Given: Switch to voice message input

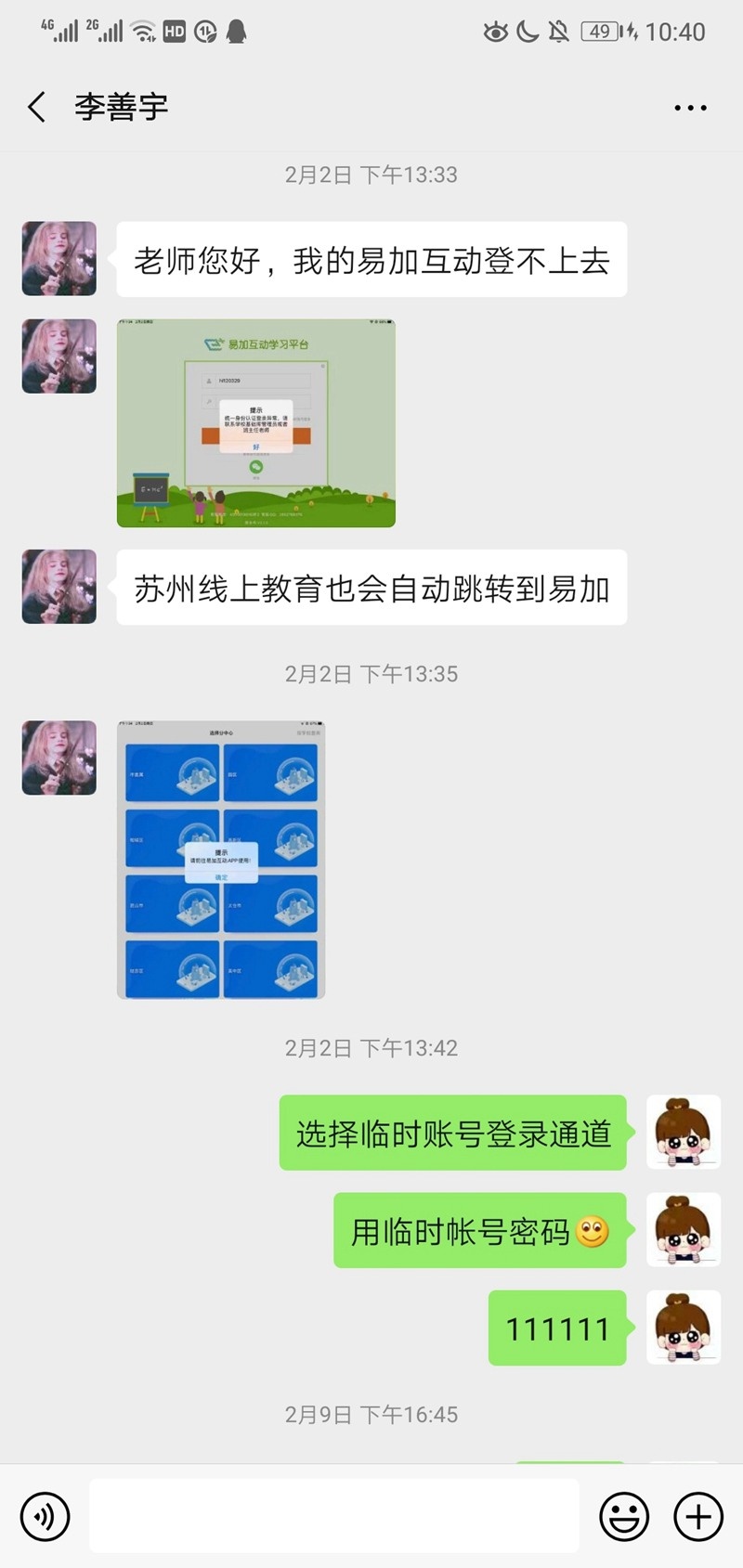Looking at the screenshot, I should point(45,1516).
